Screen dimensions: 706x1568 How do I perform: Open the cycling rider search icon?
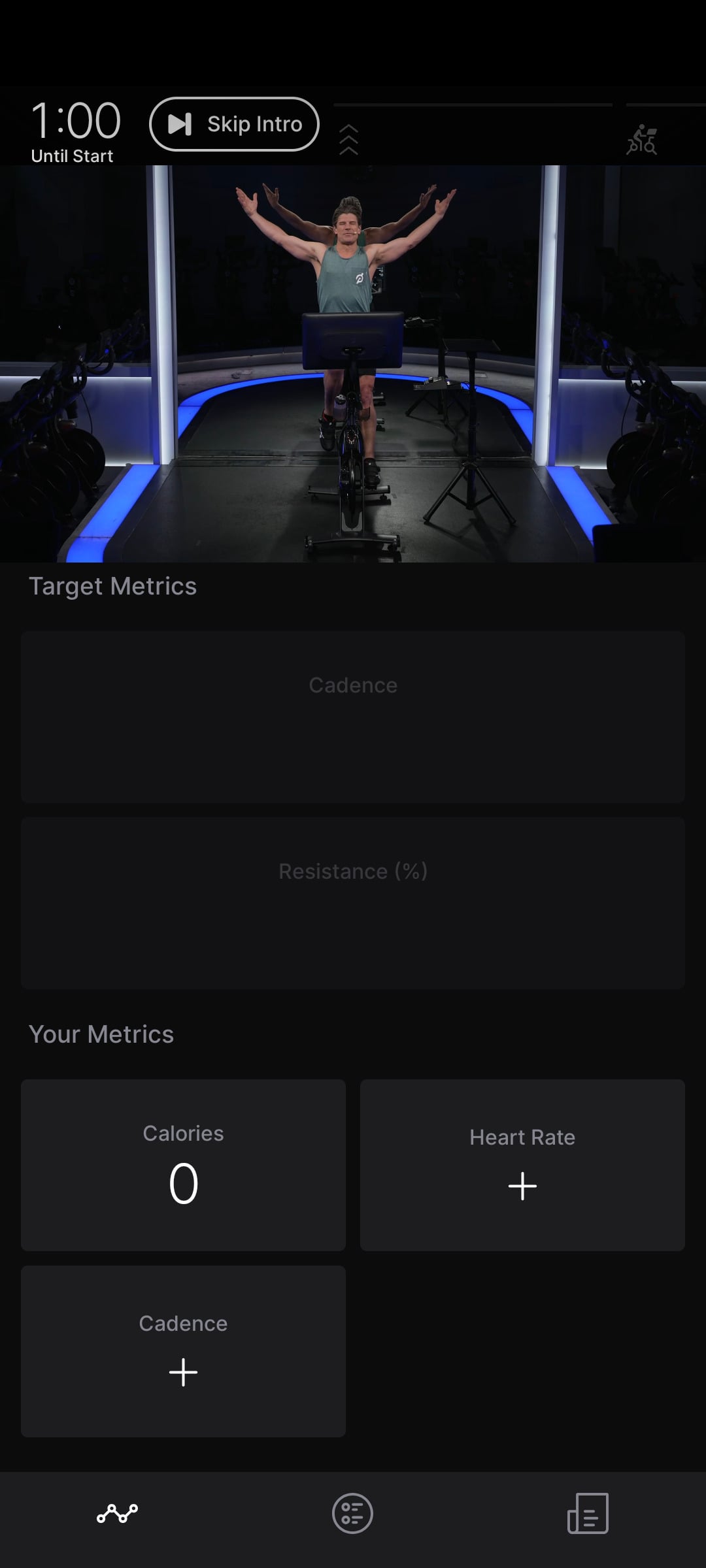642,139
